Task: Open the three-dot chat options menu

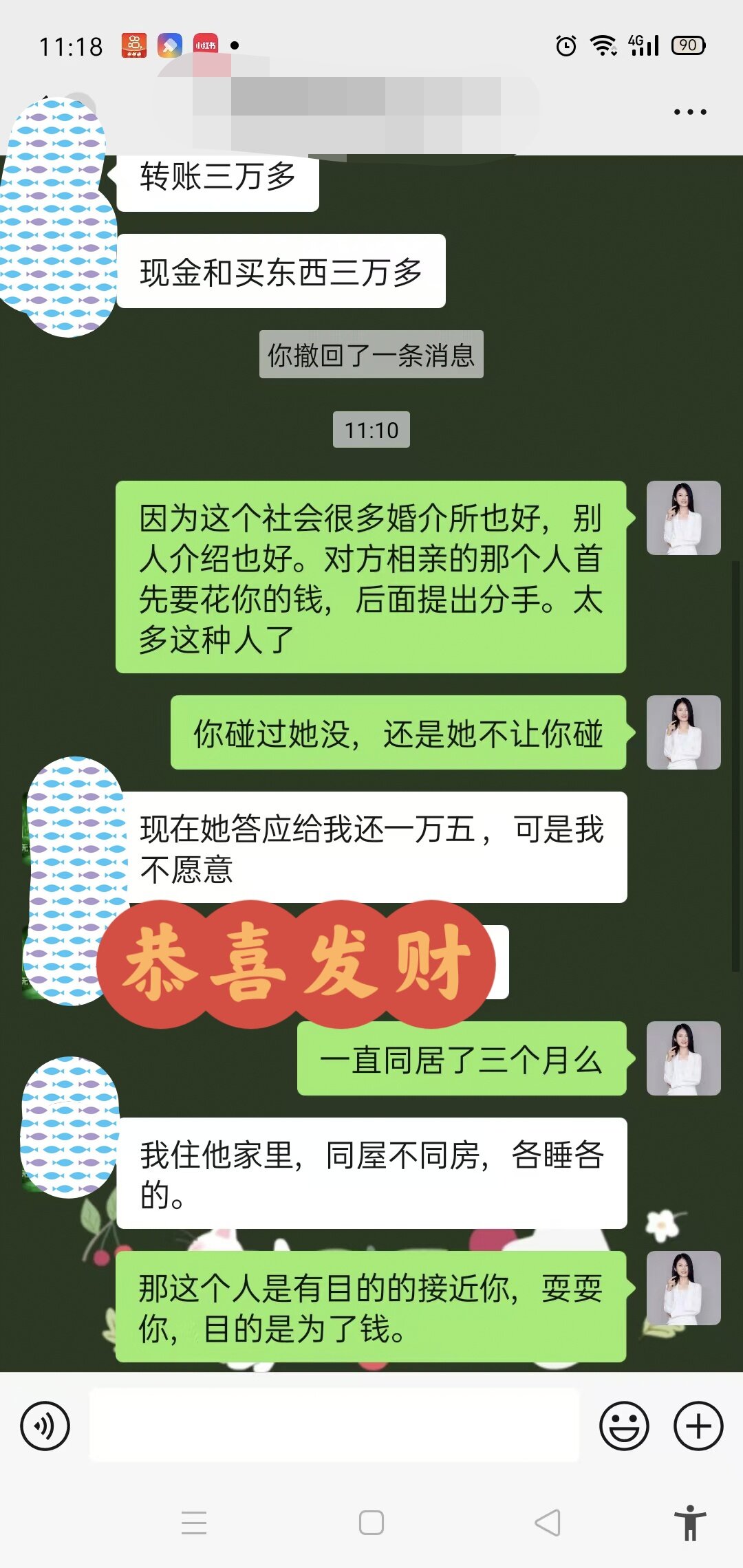Action: point(689,111)
